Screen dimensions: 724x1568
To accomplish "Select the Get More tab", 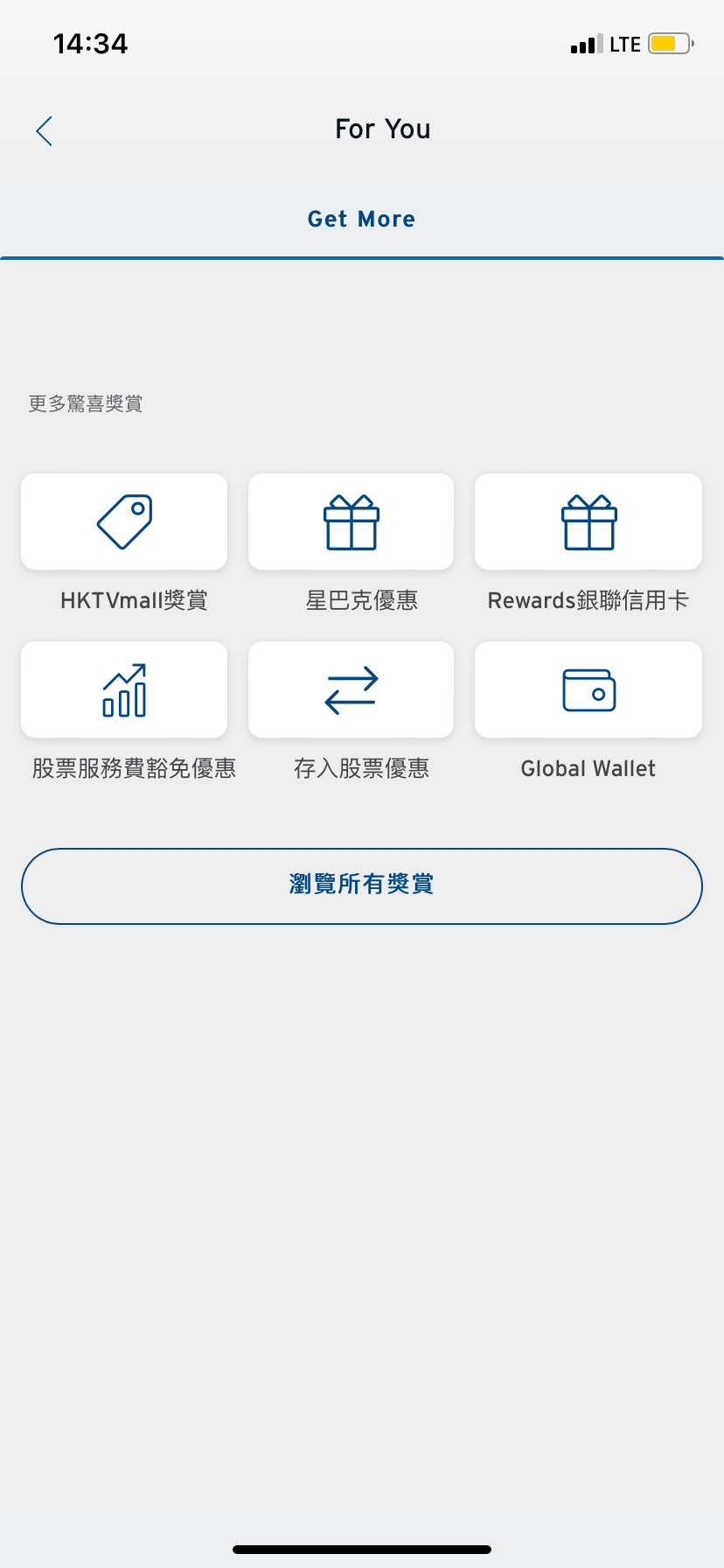I will [361, 219].
